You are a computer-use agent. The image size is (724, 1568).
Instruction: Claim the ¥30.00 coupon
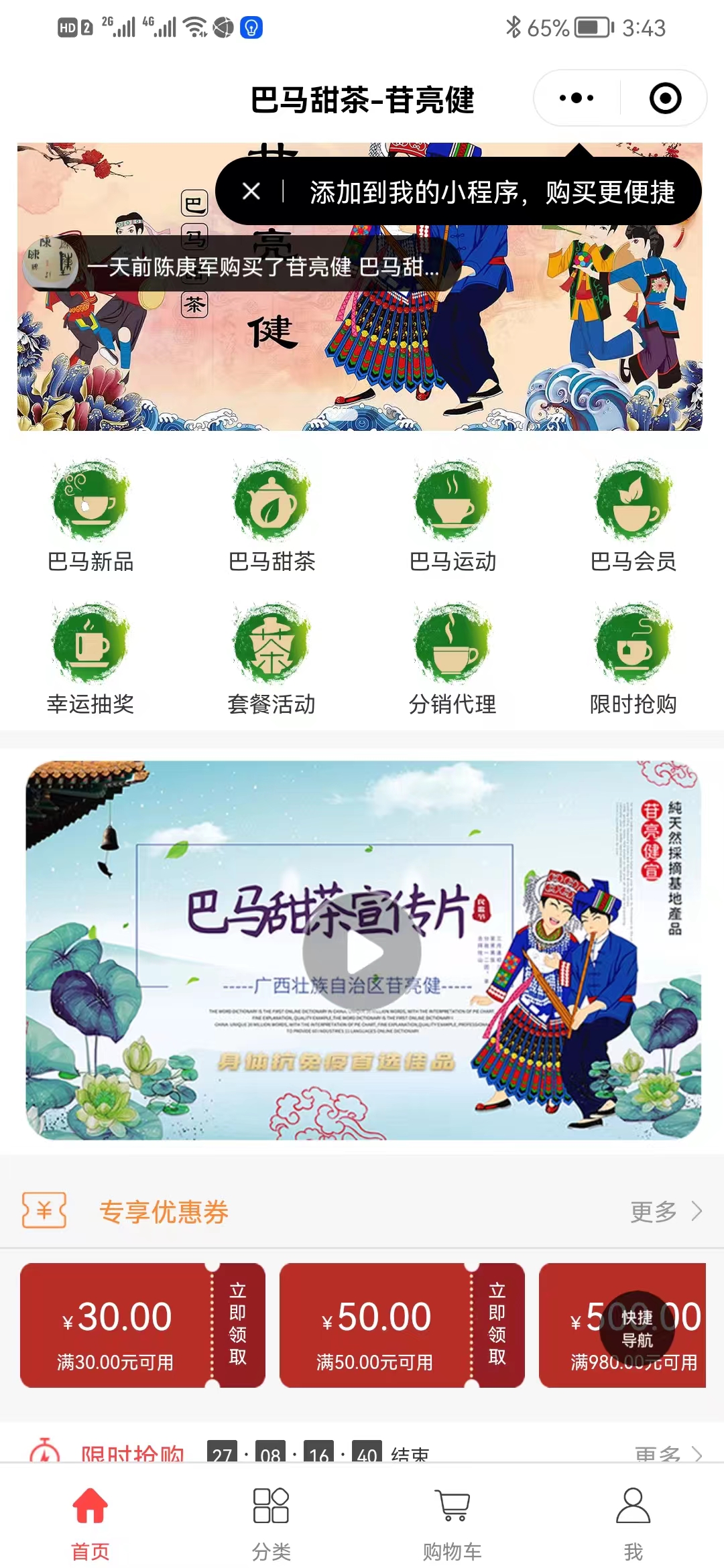(x=238, y=1324)
